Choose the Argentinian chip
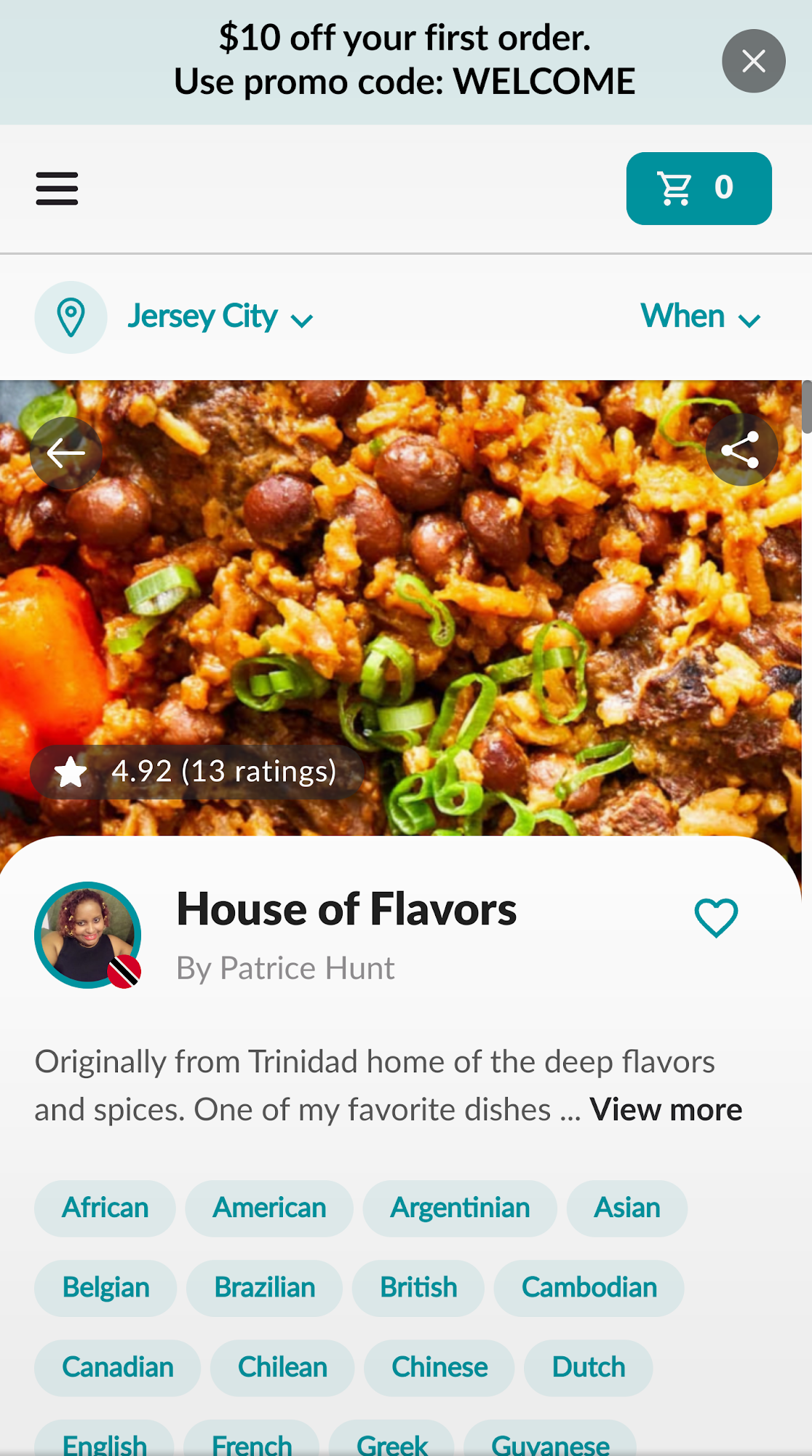The width and height of the screenshot is (812, 1456). 460,1208
